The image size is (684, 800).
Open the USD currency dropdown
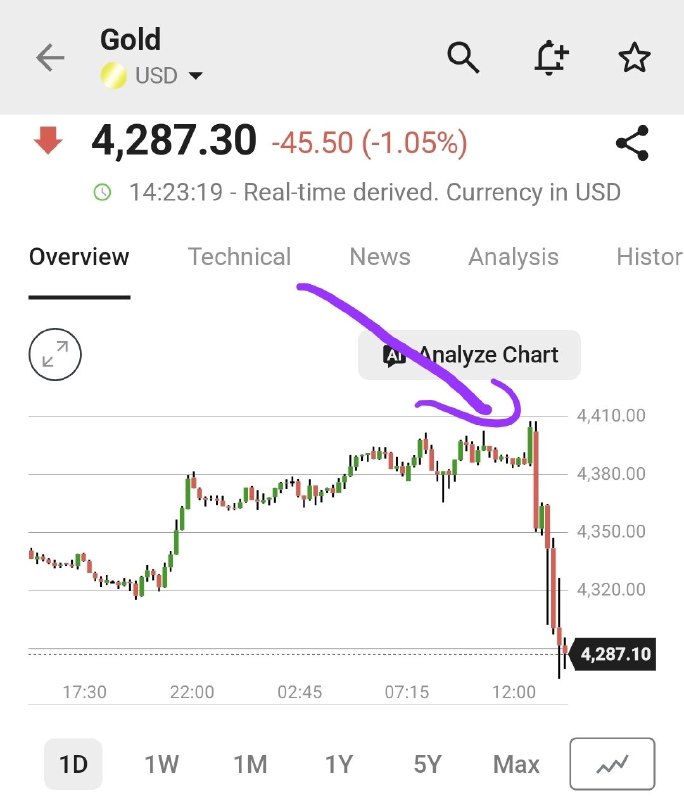click(x=152, y=76)
